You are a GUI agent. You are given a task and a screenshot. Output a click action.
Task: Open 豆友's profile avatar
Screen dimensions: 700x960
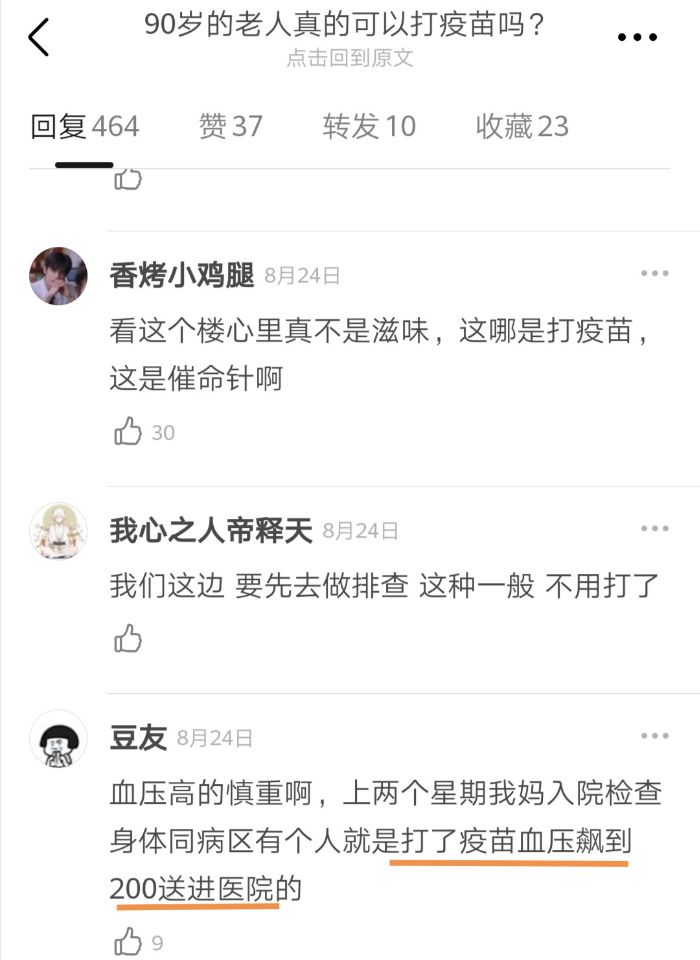coord(58,738)
